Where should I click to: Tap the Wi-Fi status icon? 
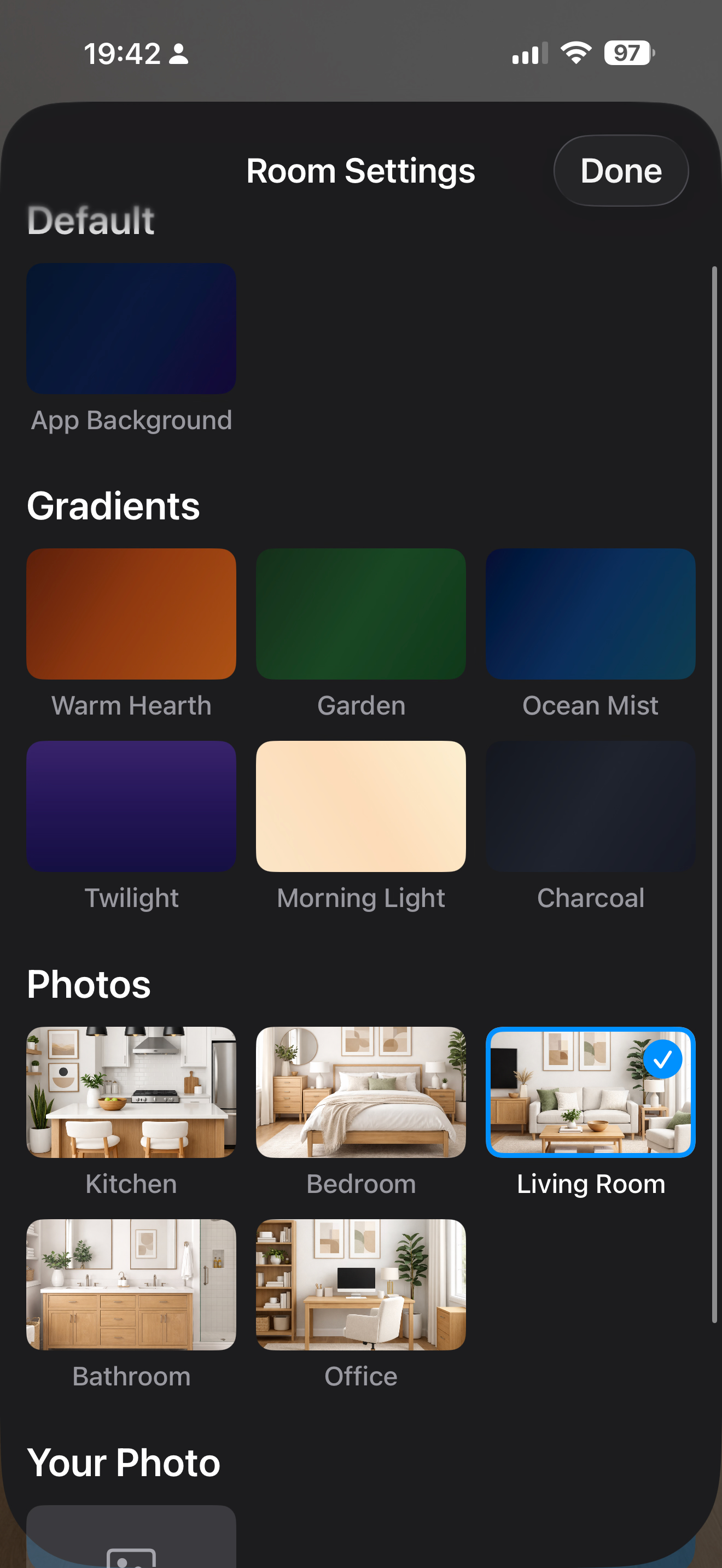coord(574,54)
